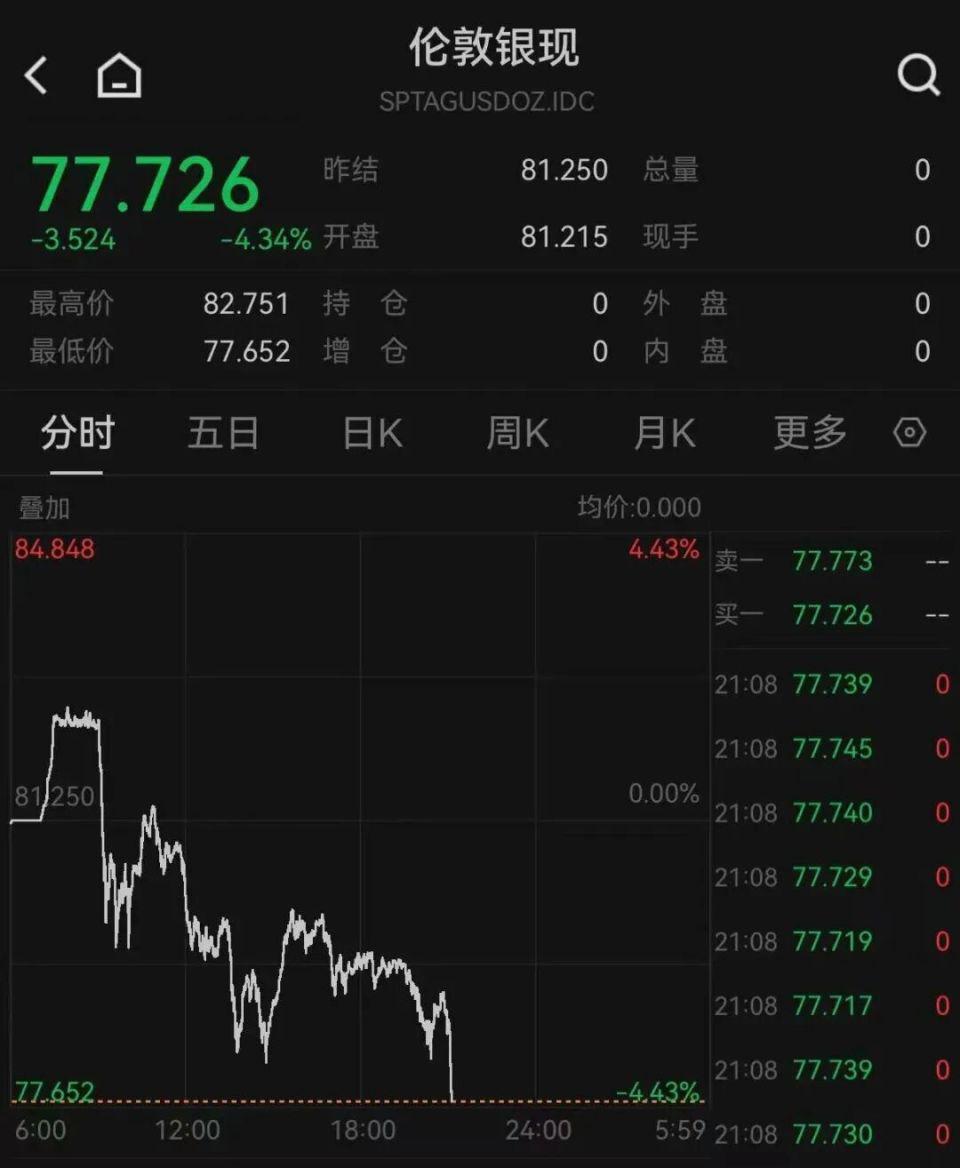The height and width of the screenshot is (1168, 960).
Task: Open chart settings hexagon icon
Action: (x=909, y=433)
